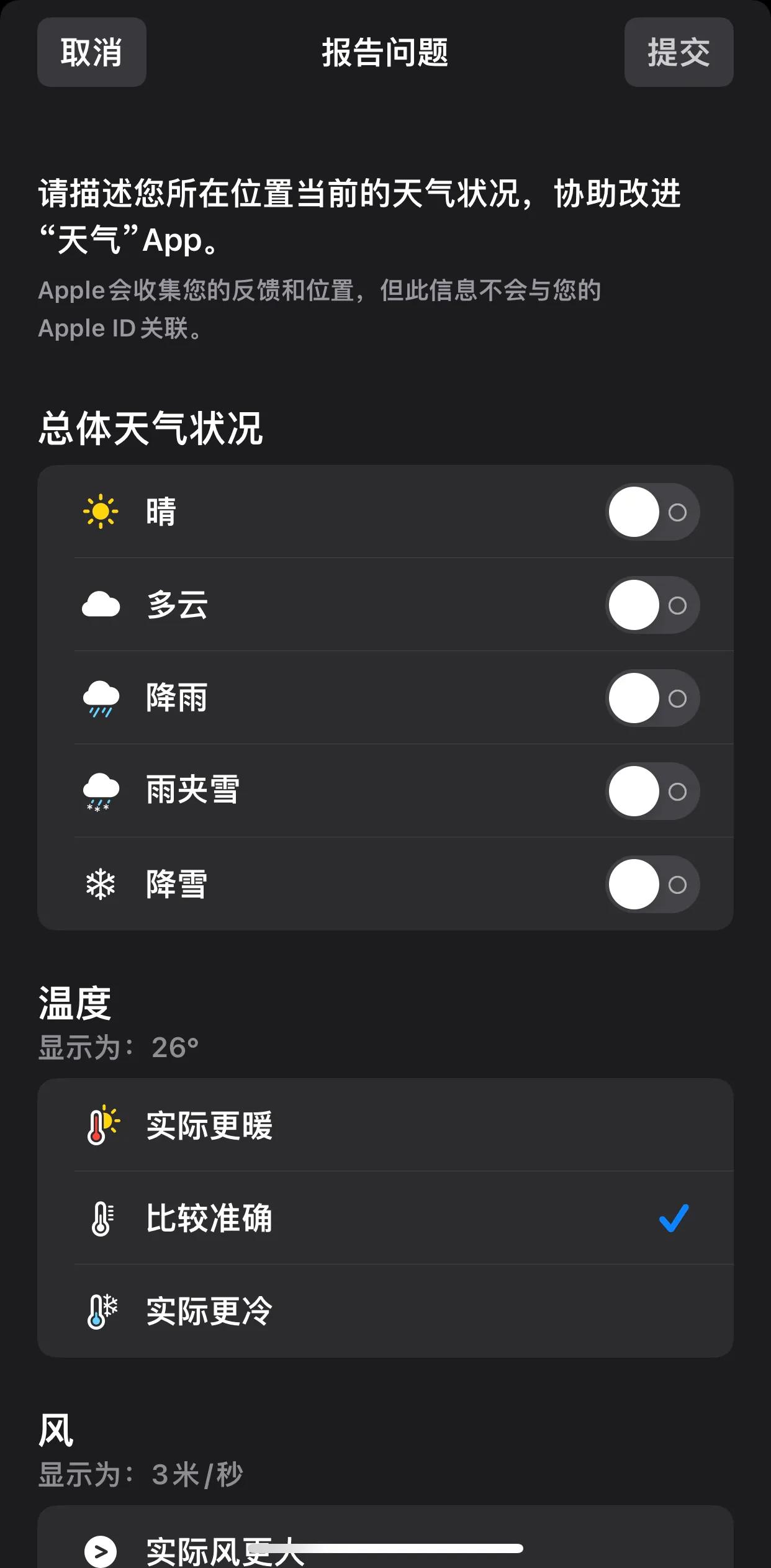Enable the 降雨 toggle
The height and width of the screenshot is (1568, 771).
[x=652, y=698]
